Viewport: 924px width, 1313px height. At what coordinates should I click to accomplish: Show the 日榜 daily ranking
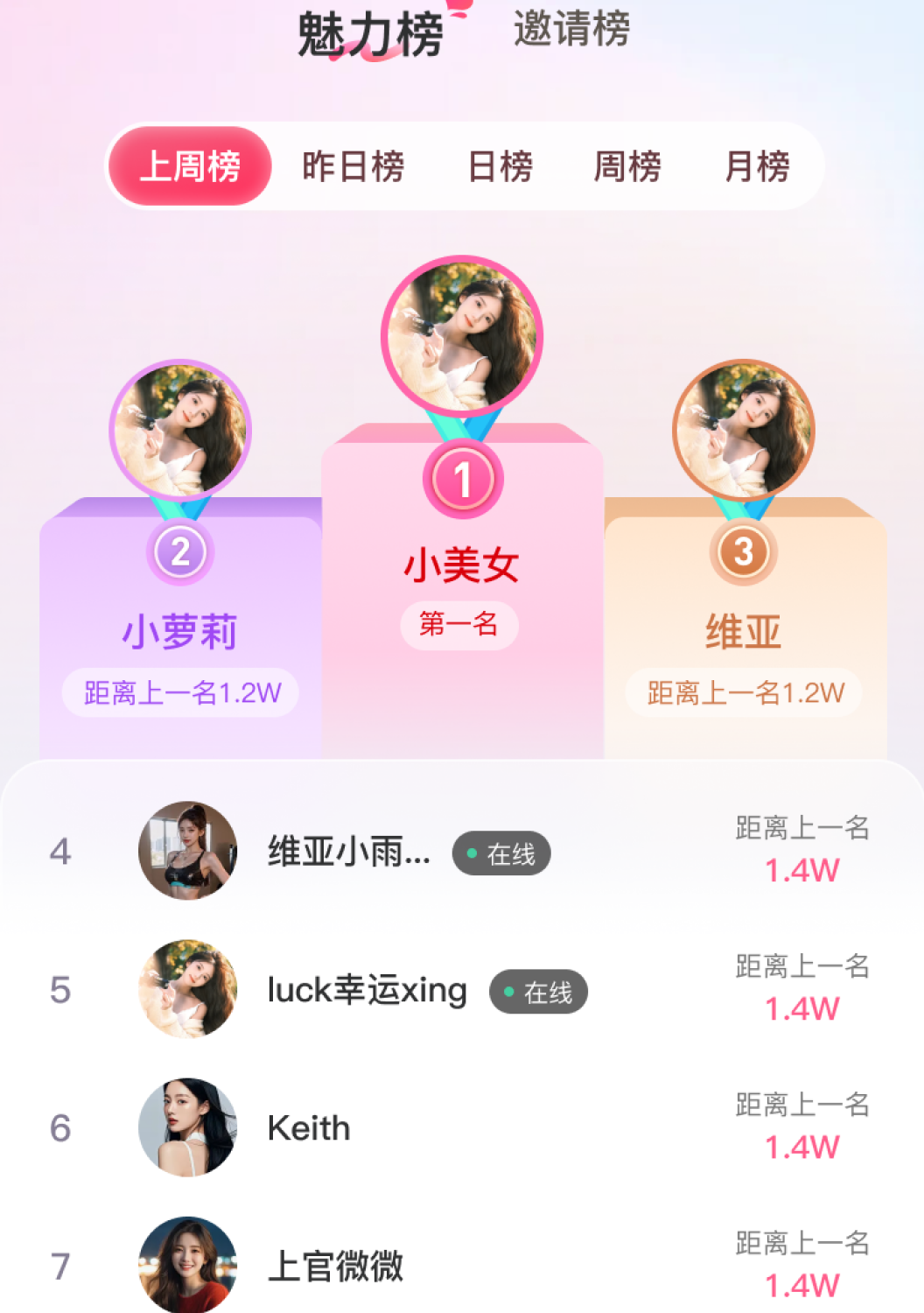500,166
